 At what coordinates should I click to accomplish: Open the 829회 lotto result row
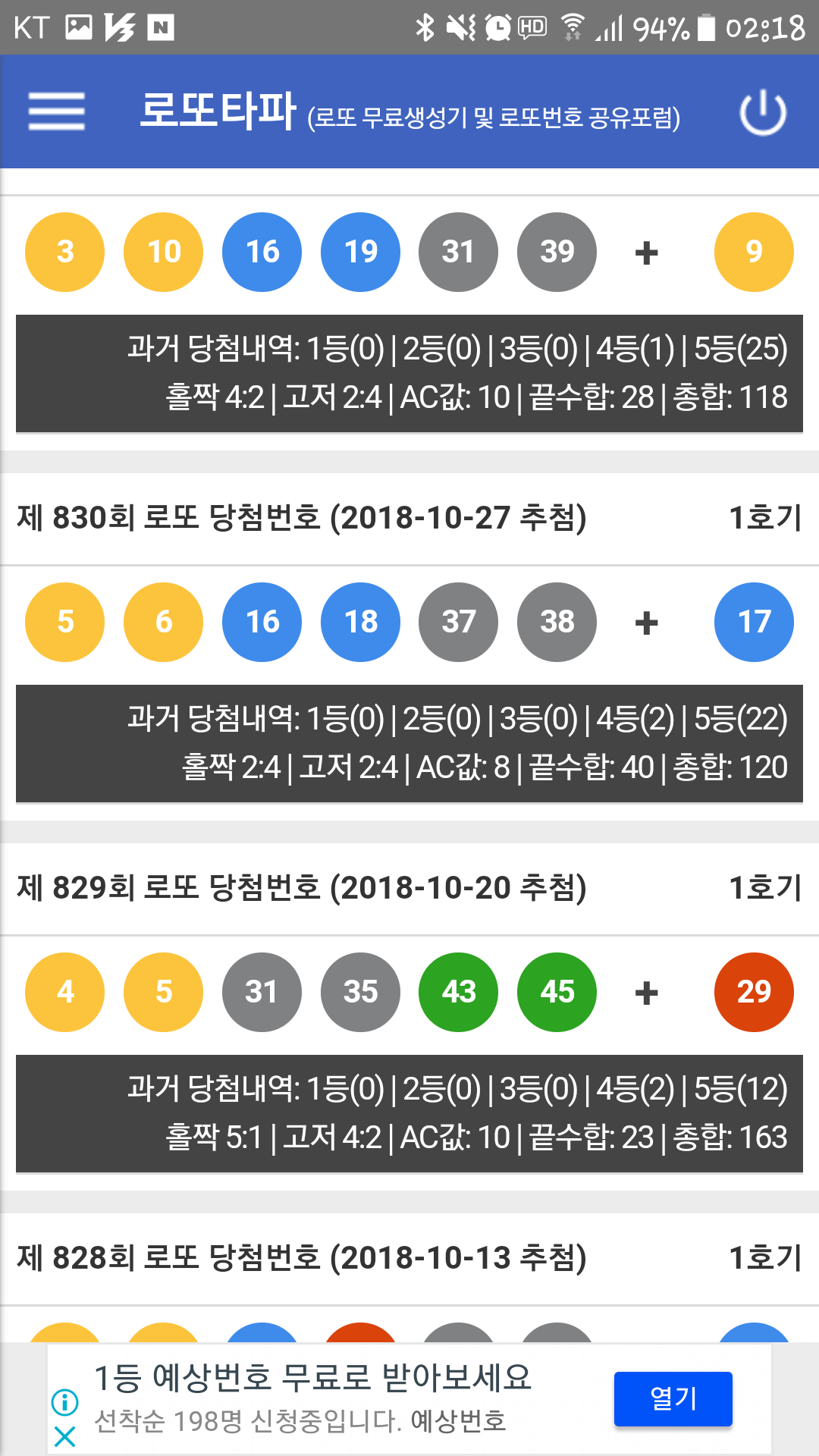[x=409, y=888]
